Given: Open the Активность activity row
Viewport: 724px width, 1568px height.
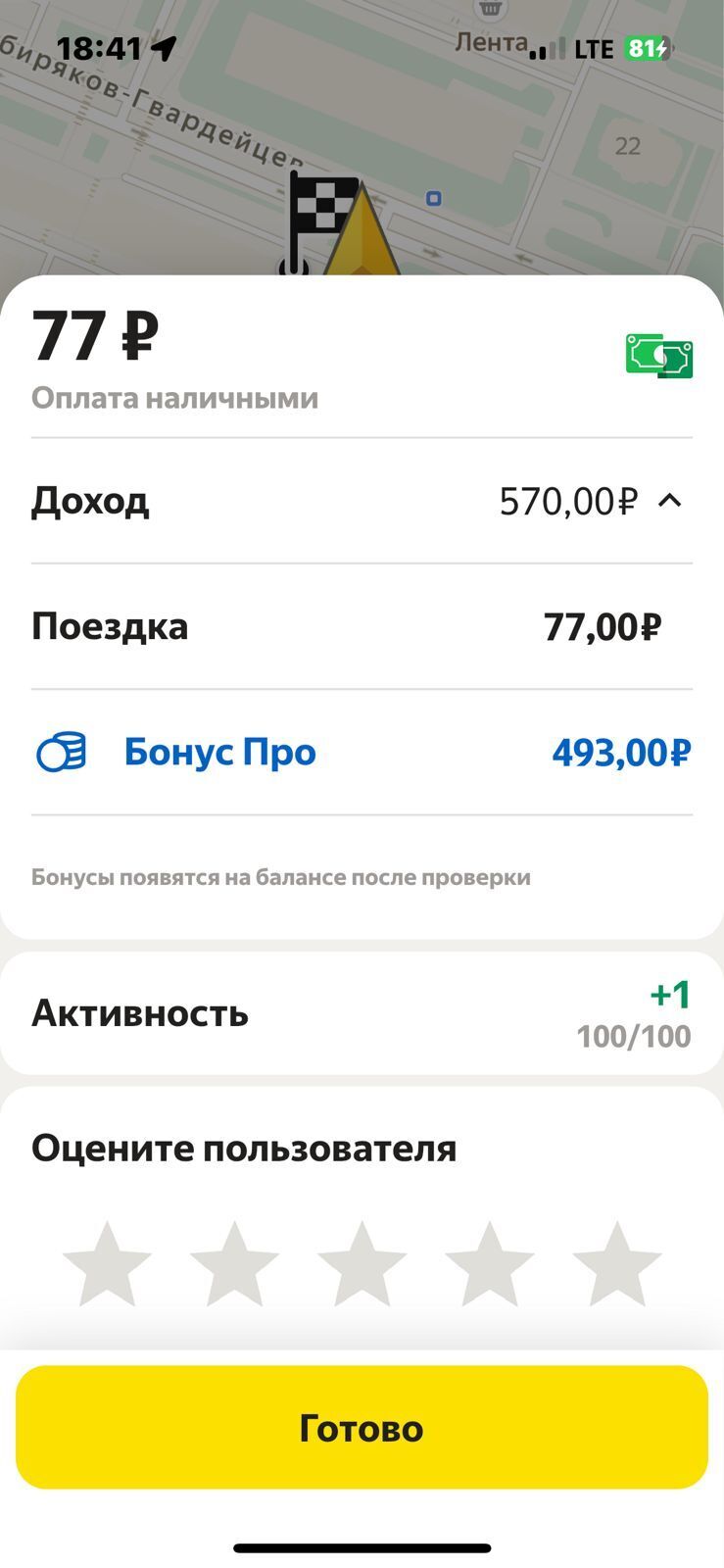Looking at the screenshot, I should (x=362, y=1013).
